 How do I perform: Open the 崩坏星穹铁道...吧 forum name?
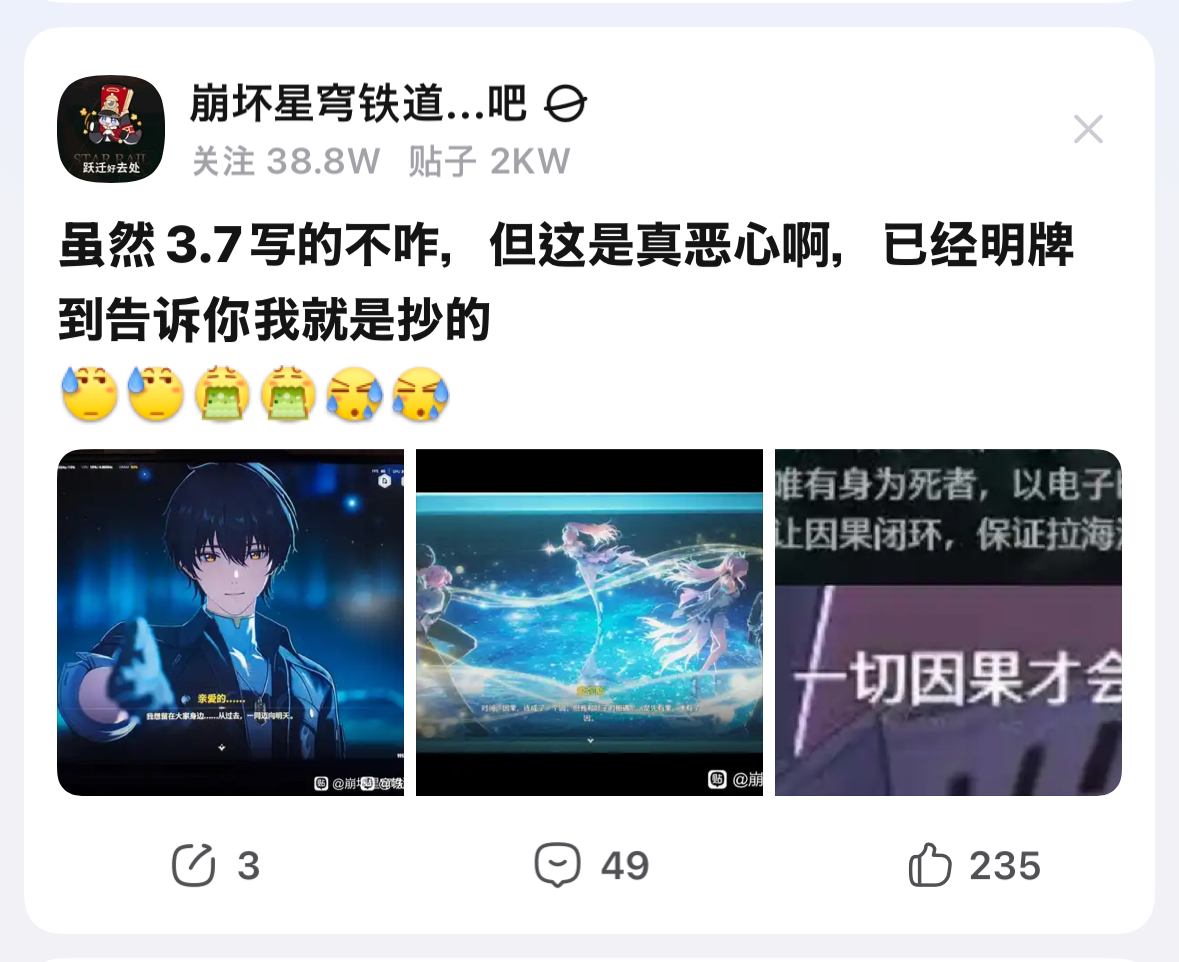point(358,103)
